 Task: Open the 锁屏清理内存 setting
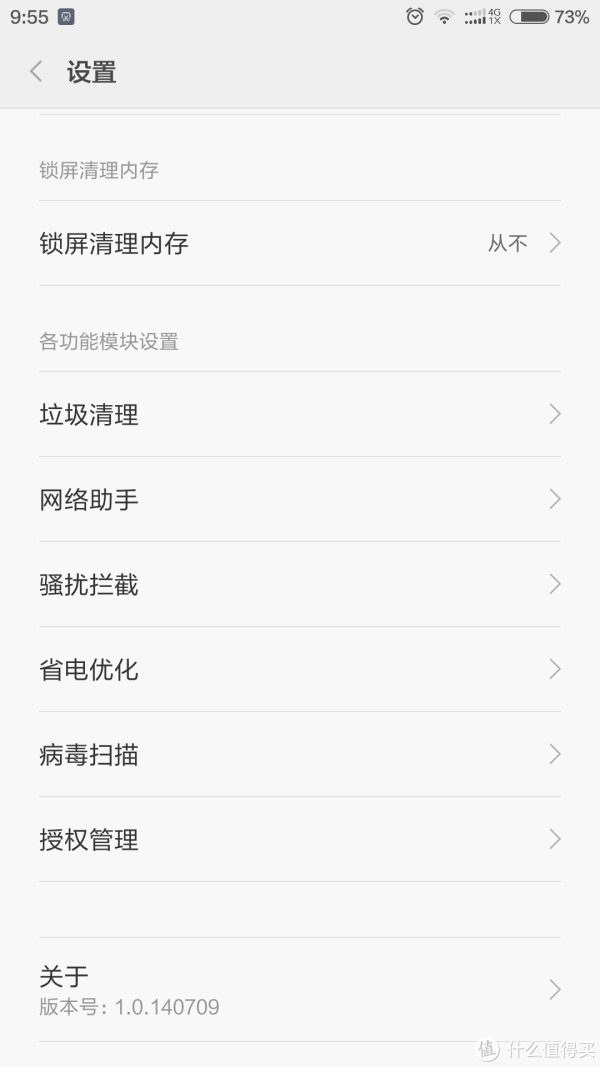(x=300, y=243)
